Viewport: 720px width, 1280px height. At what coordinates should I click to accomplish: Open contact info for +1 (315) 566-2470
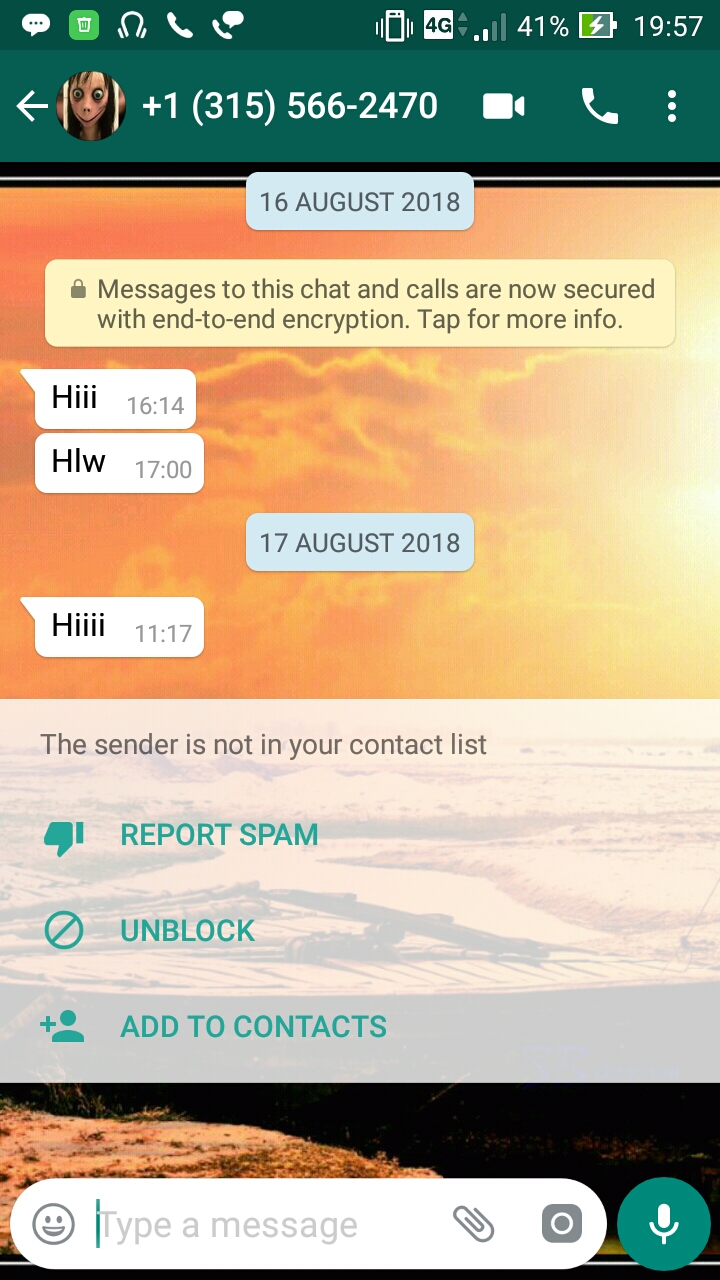[289, 106]
